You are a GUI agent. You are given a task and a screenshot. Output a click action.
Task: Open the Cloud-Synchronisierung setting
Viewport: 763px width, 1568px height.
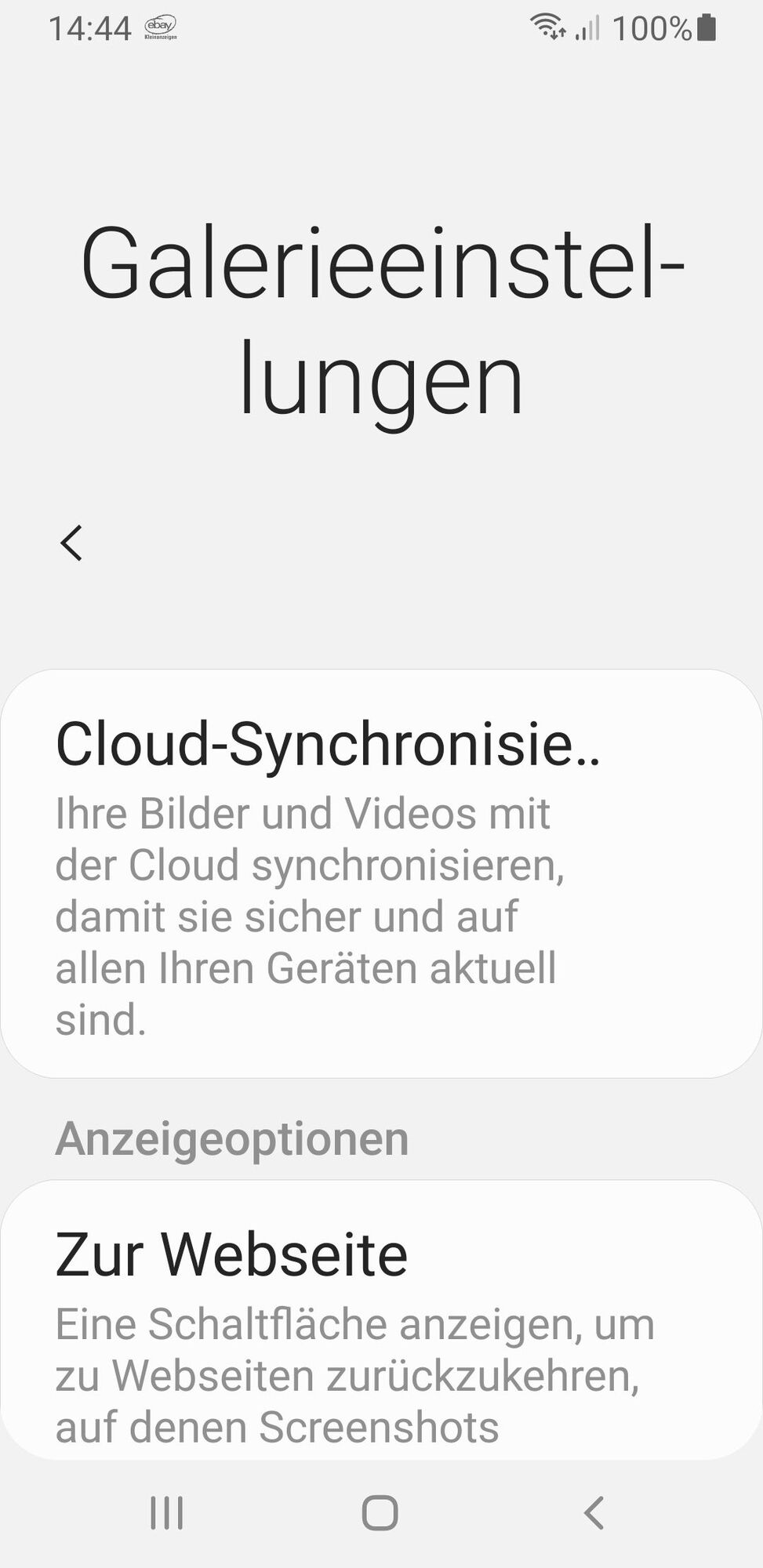pyautogui.click(x=381, y=872)
